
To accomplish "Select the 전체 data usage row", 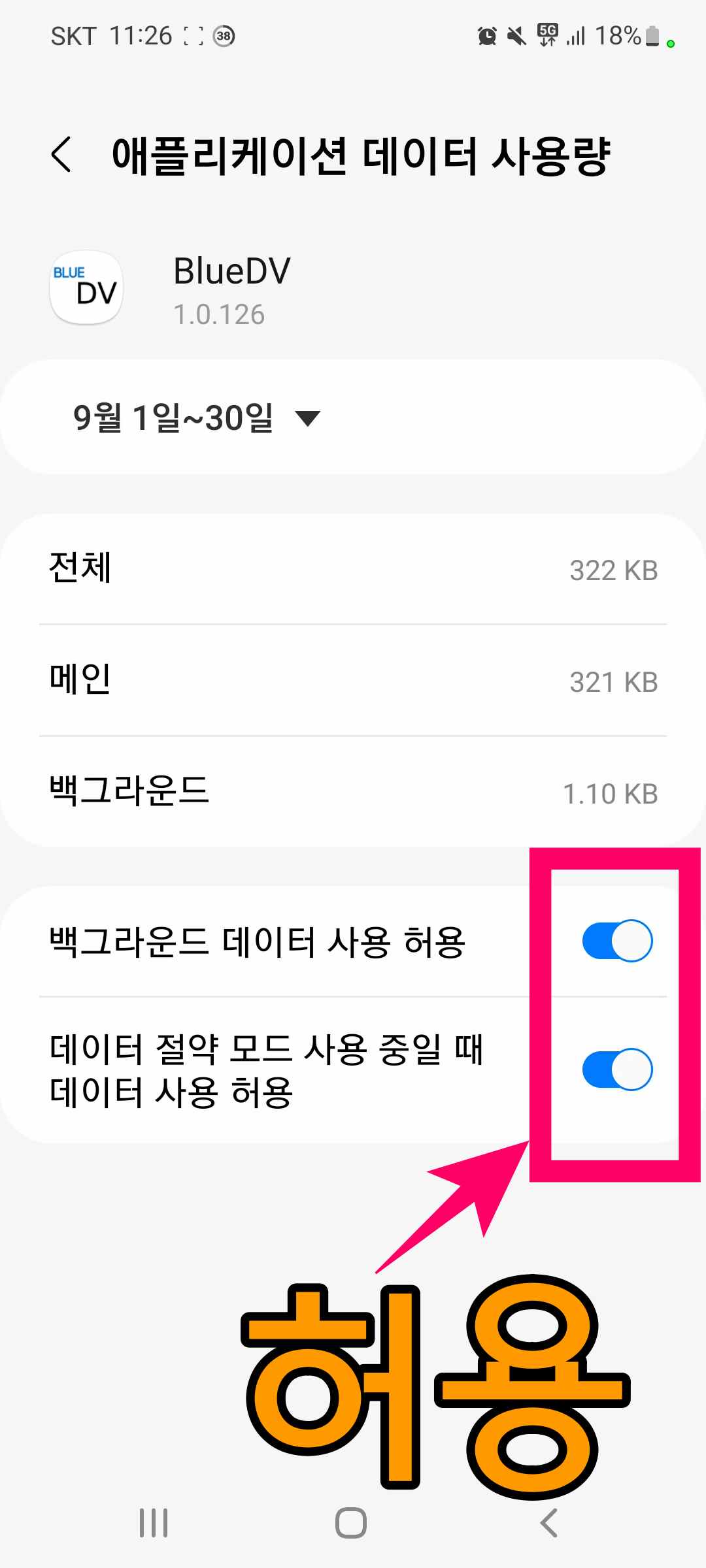I will [x=353, y=569].
